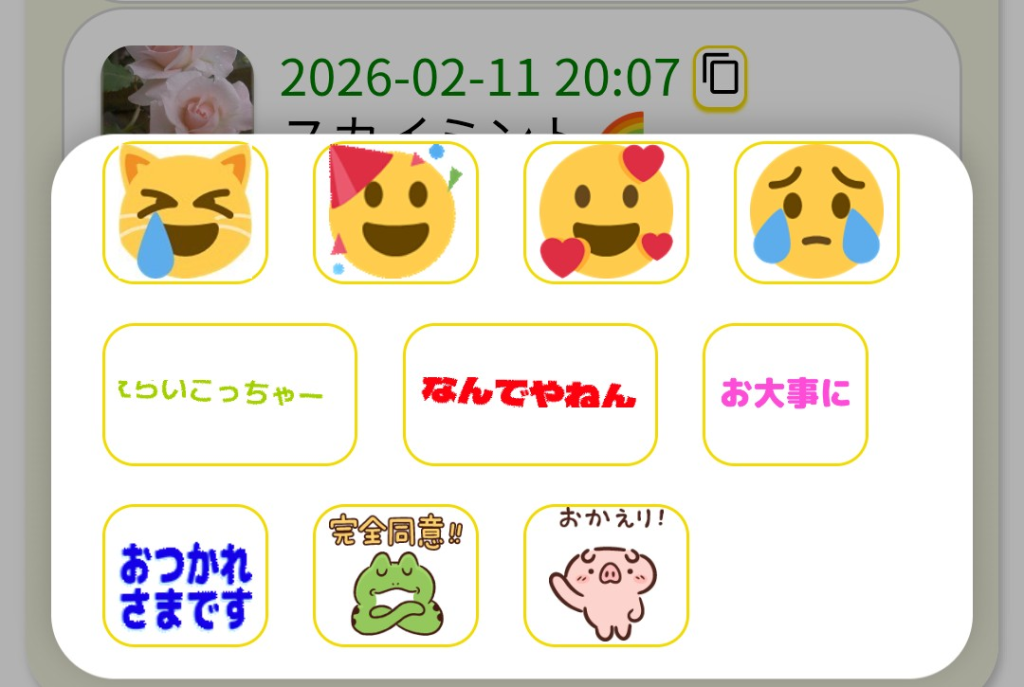Select the laughing cat emoji reaction

point(185,212)
